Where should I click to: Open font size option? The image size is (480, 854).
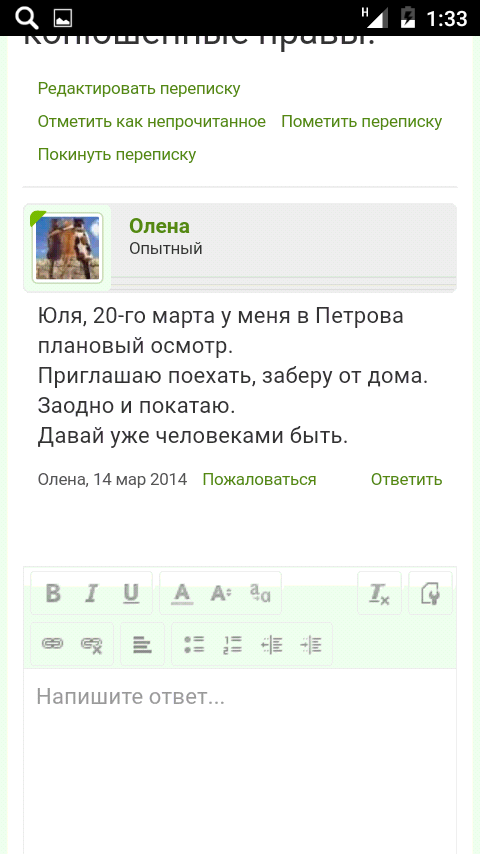(221, 593)
